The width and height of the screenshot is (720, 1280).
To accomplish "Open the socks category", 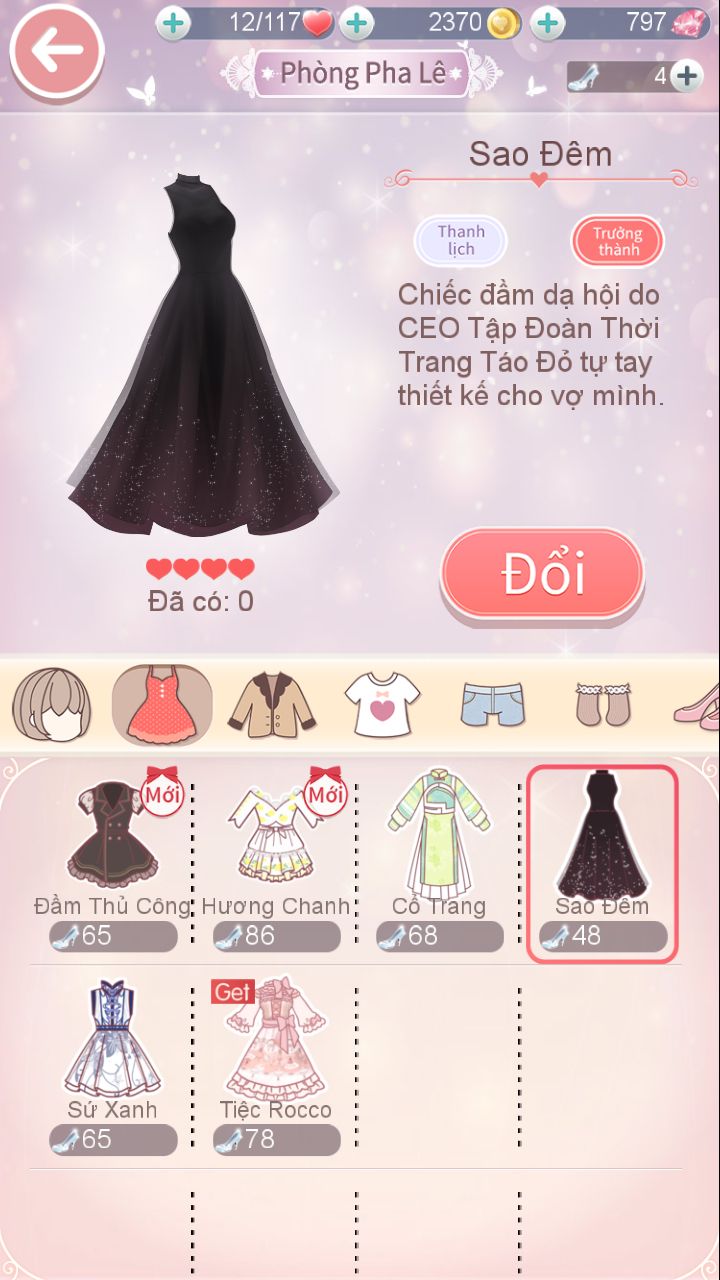I will [x=602, y=705].
